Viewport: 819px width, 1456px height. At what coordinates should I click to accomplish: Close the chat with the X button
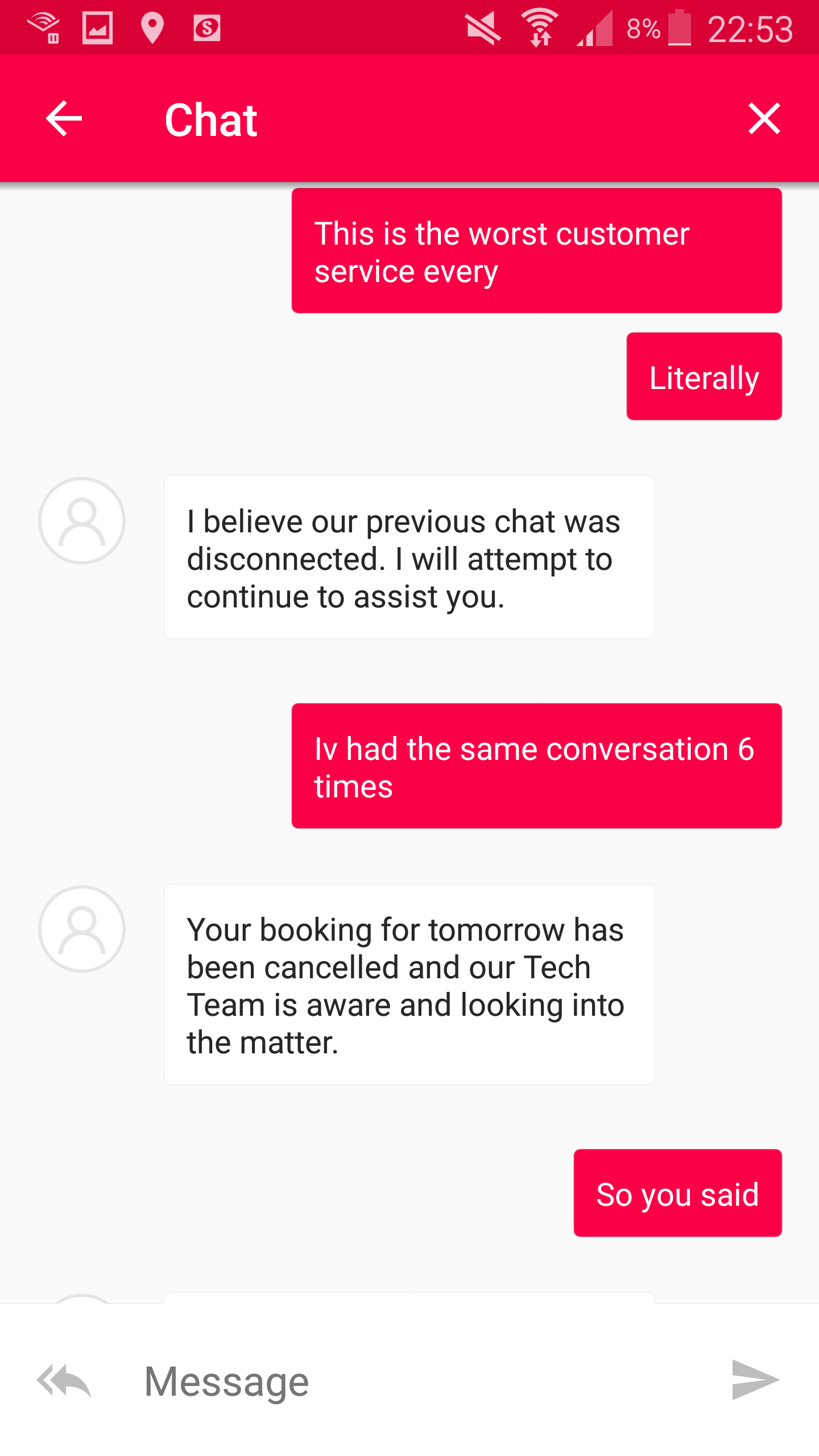(x=764, y=119)
